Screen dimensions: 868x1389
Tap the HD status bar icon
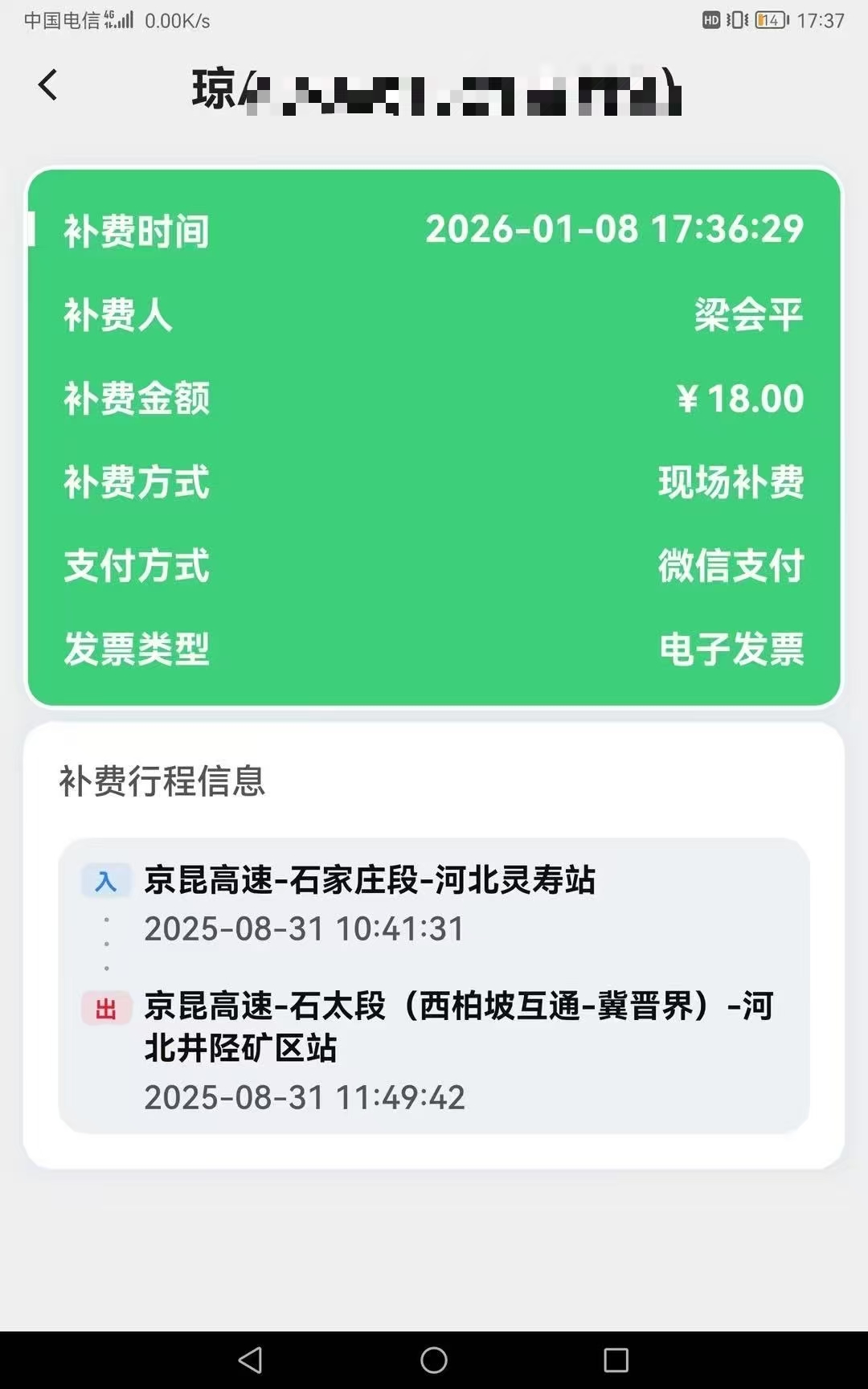pos(710,22)
